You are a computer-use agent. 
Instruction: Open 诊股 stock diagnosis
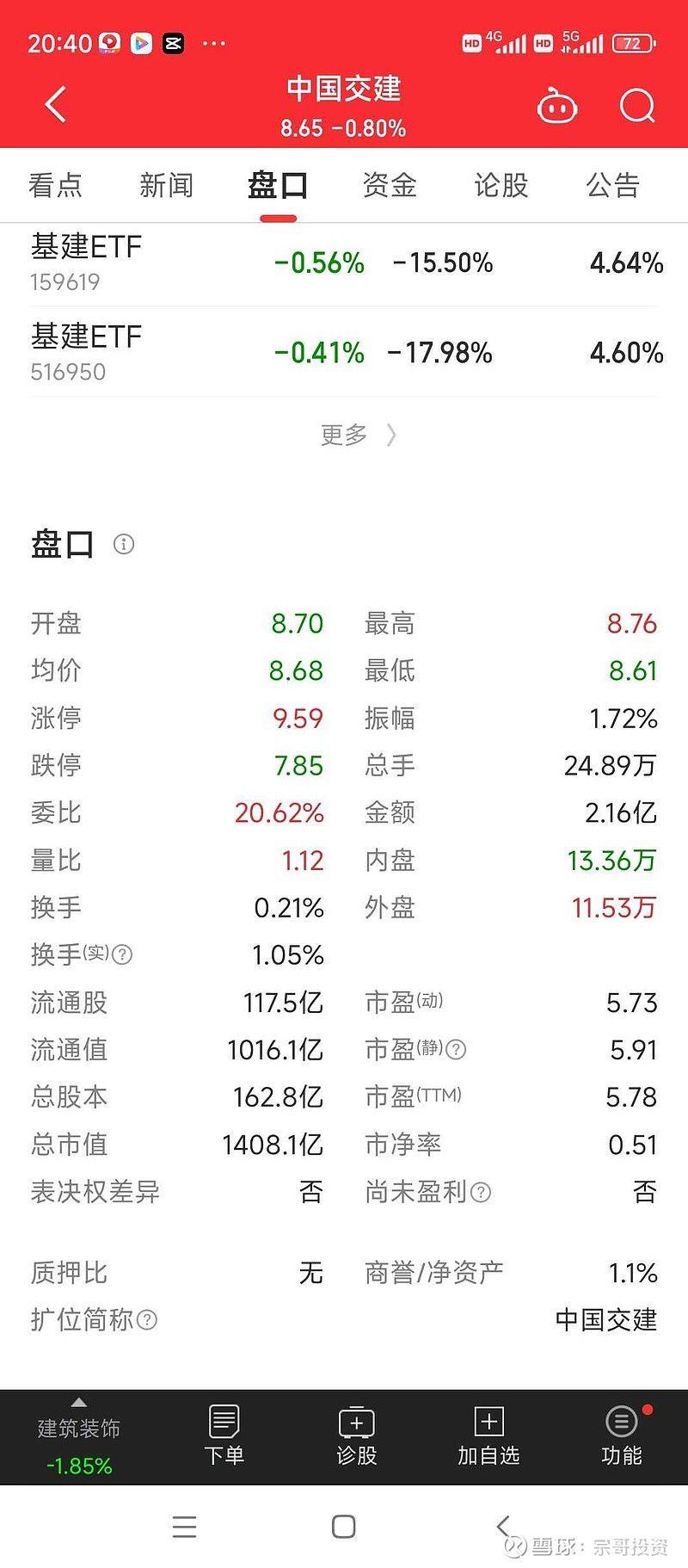pyautogui.click(x=357, y=1435)
